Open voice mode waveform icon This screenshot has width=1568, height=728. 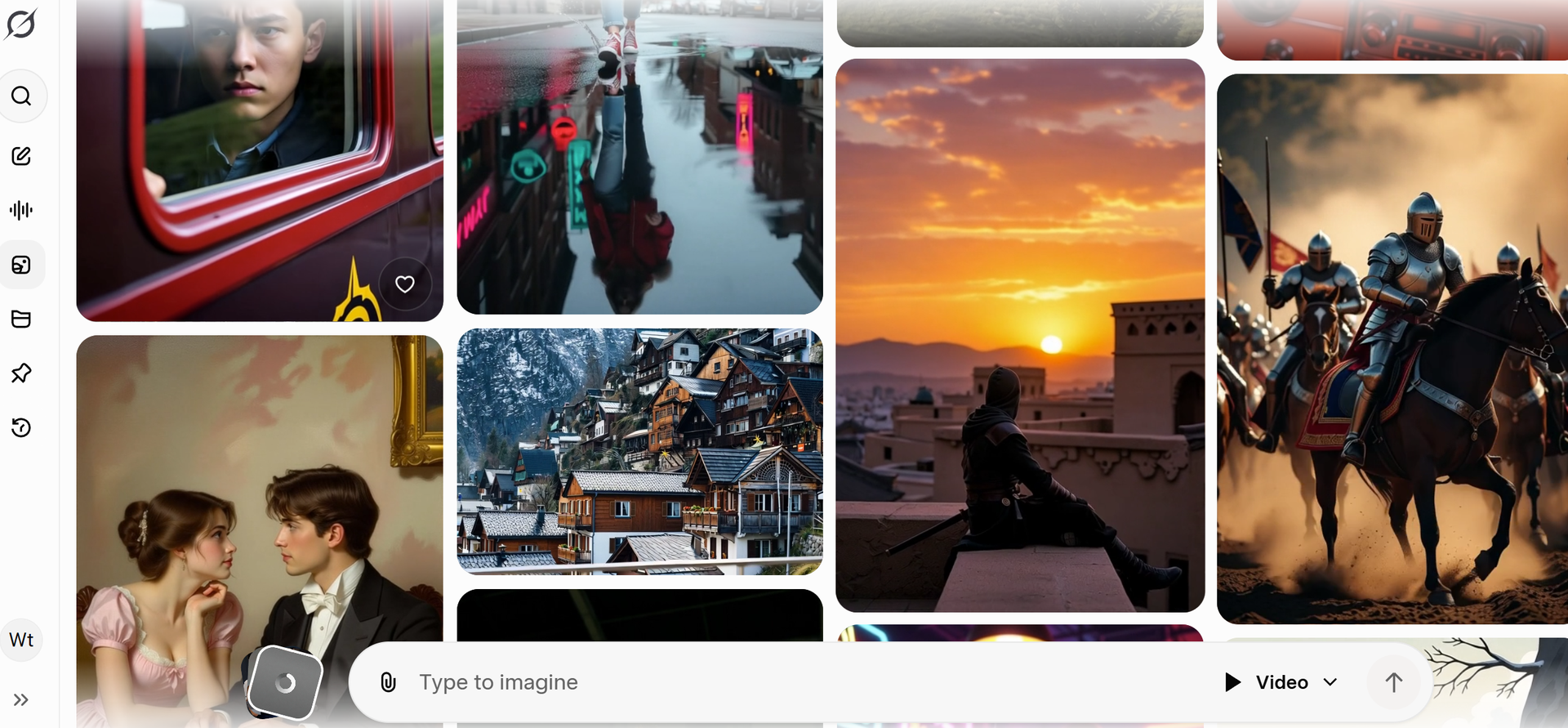coord(21,210)
